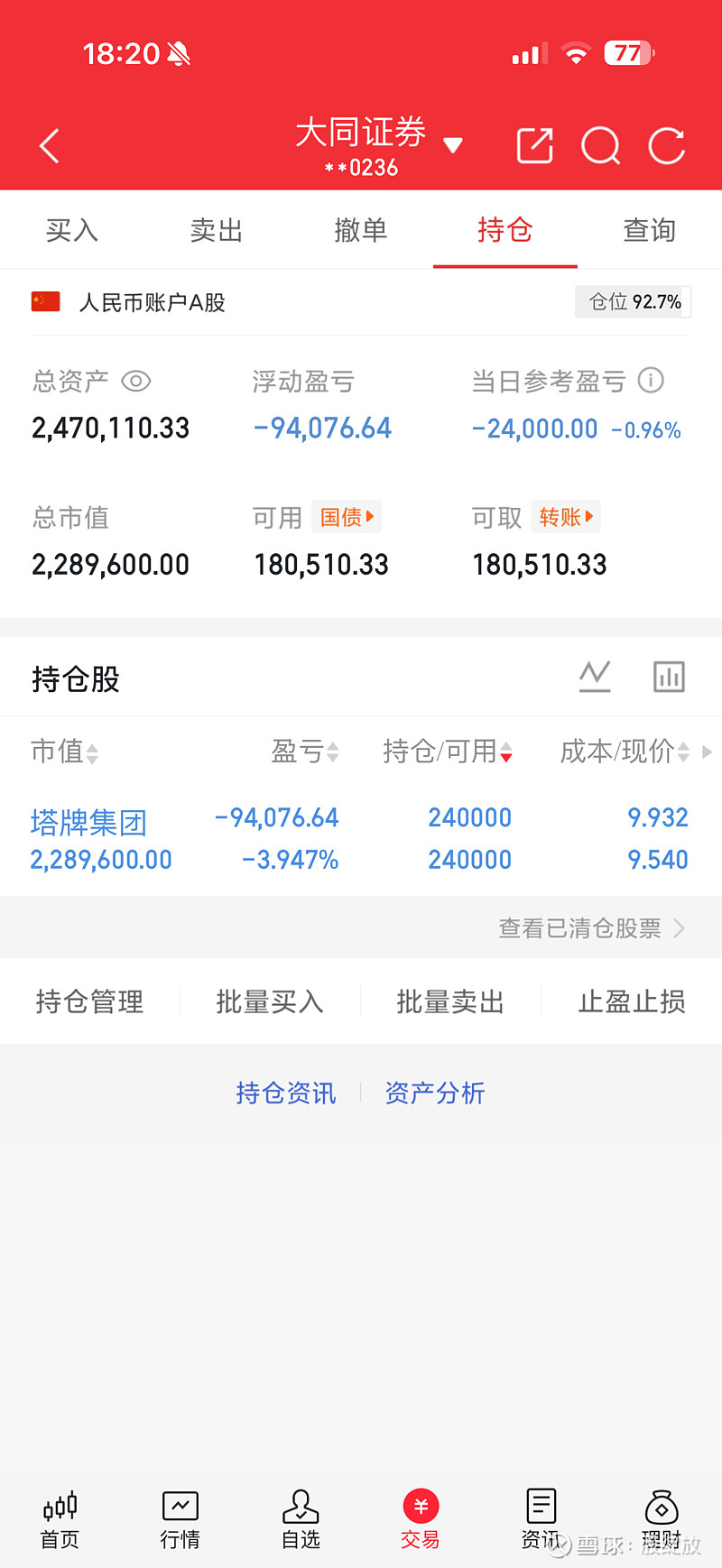722x1568 pixels.
Task: Sort holdings by 盈亏 column
Action: [x=305, y=751]
